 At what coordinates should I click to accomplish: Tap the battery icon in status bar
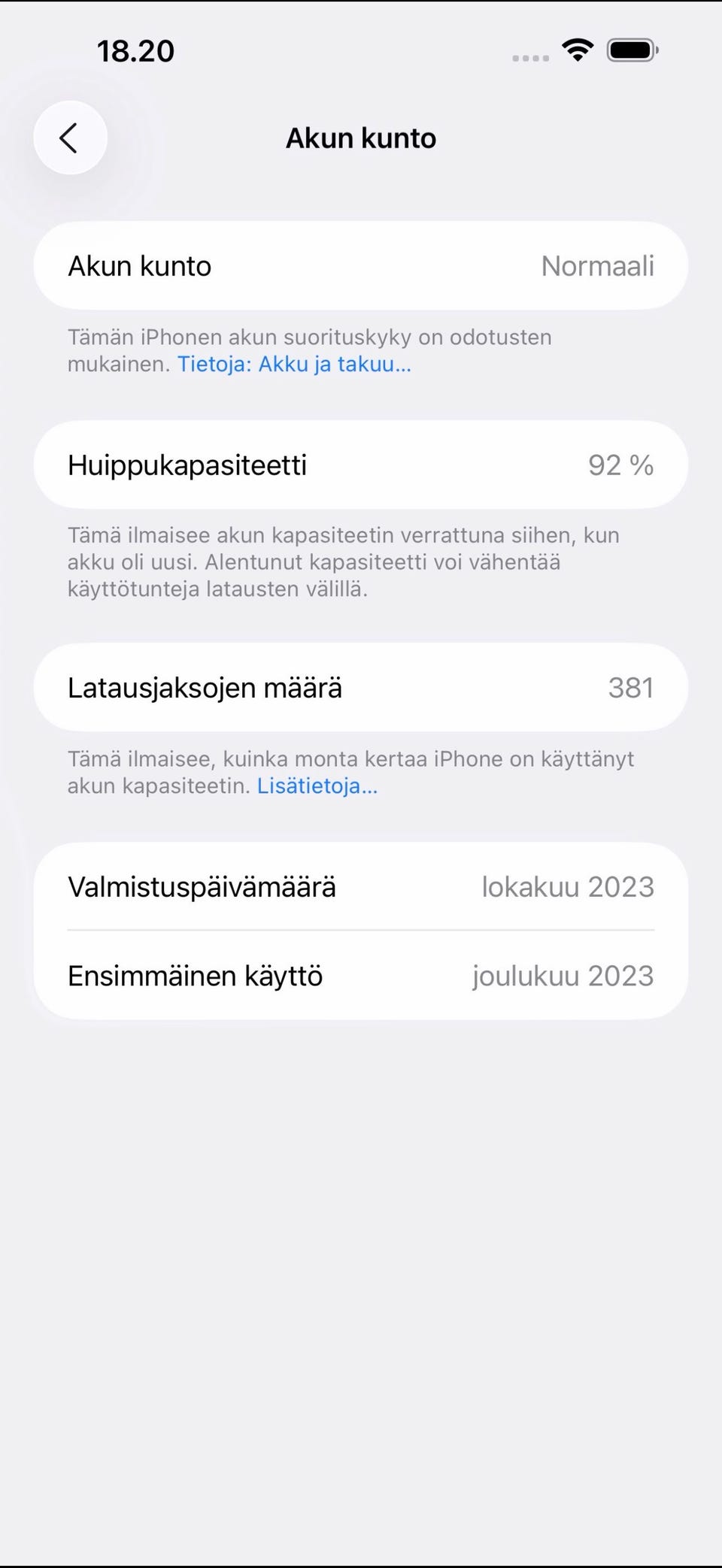(x=630, y=50)
